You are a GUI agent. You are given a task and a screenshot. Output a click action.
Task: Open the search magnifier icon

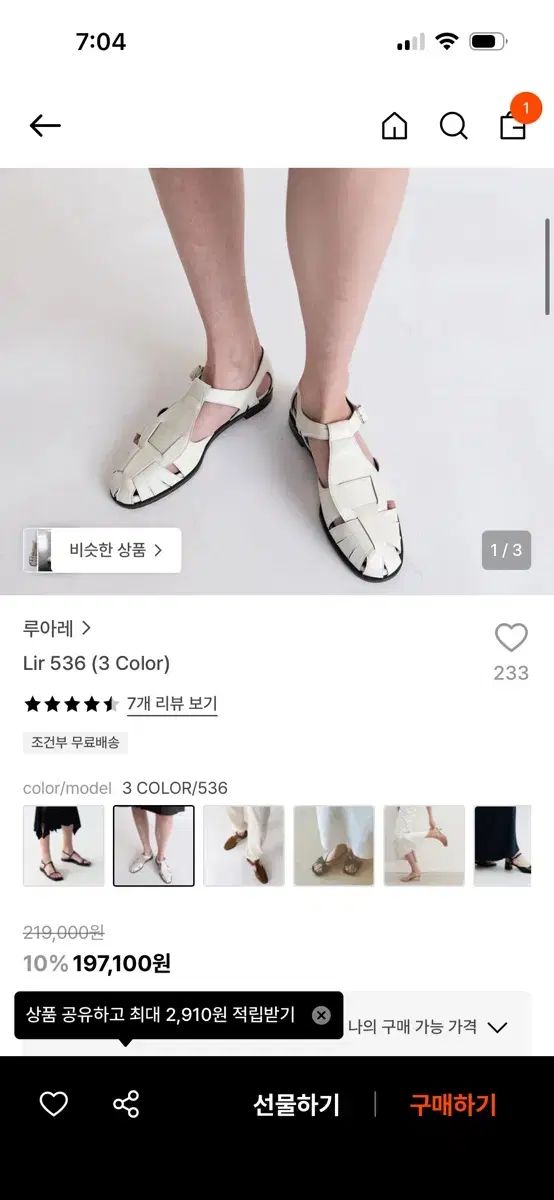coord(454,126)
